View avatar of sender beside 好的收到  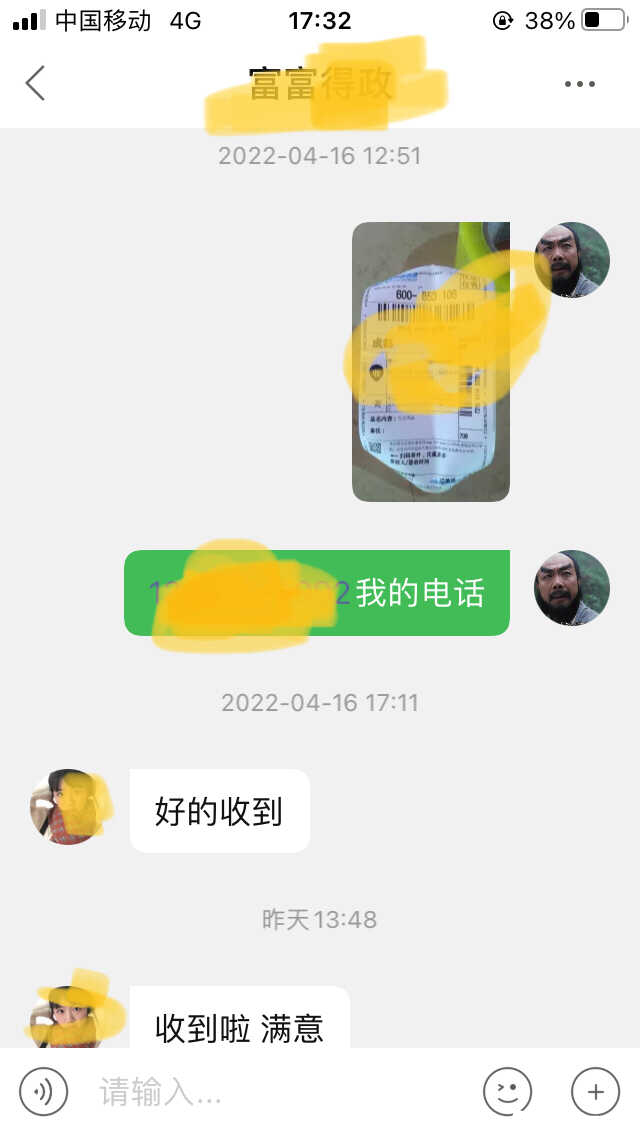click(67, 807)
